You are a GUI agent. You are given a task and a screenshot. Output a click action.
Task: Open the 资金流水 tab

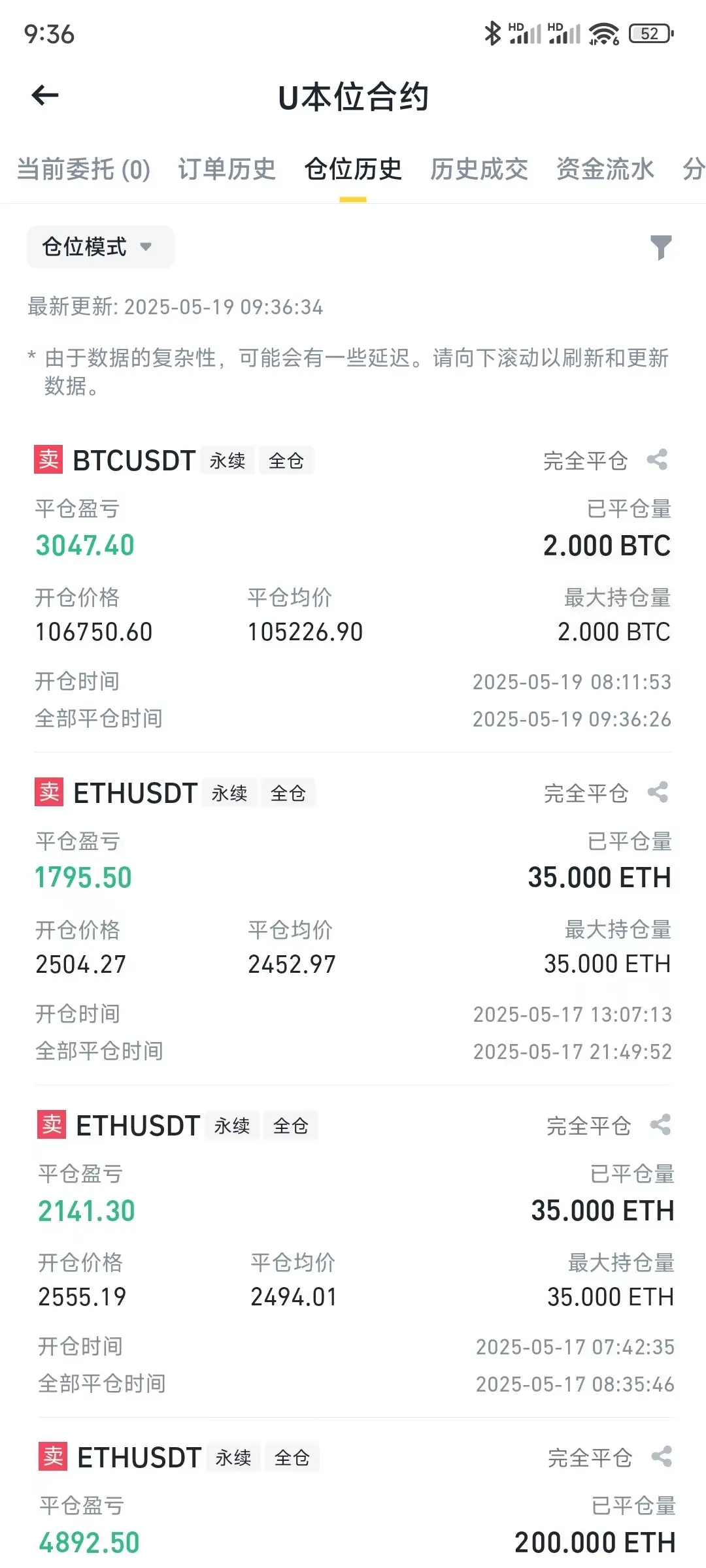click(605, 169)
